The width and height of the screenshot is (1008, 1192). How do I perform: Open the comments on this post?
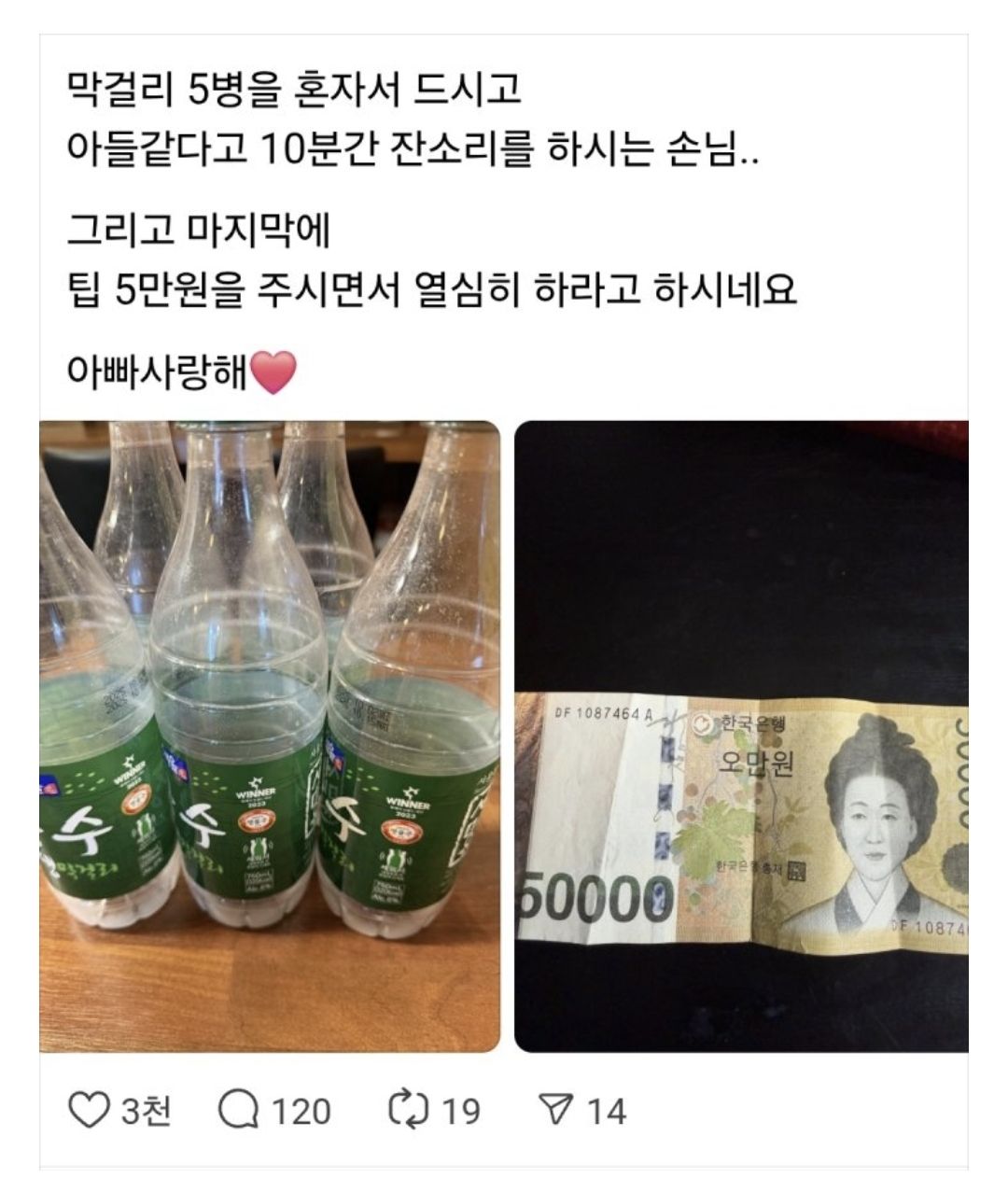239,1110
